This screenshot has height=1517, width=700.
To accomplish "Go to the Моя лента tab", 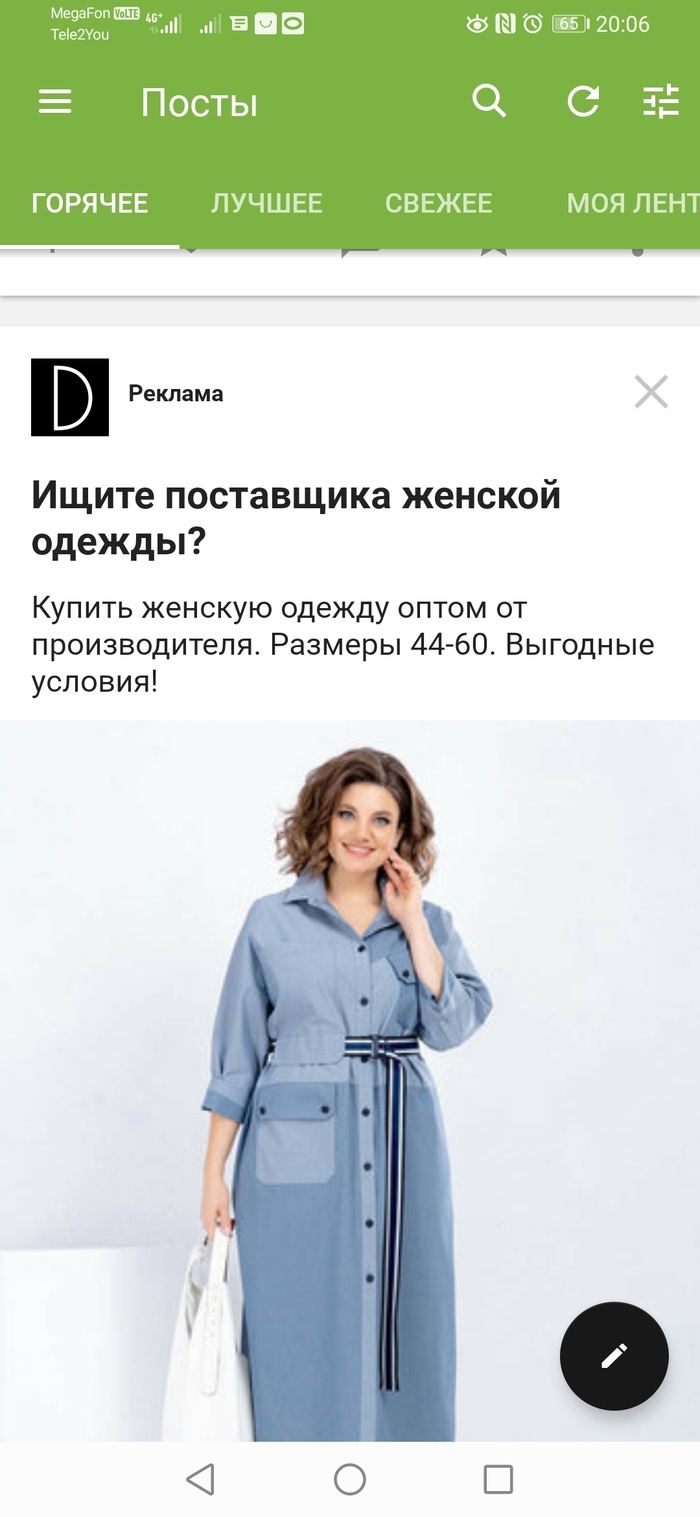I will click(x=630, y=203).
